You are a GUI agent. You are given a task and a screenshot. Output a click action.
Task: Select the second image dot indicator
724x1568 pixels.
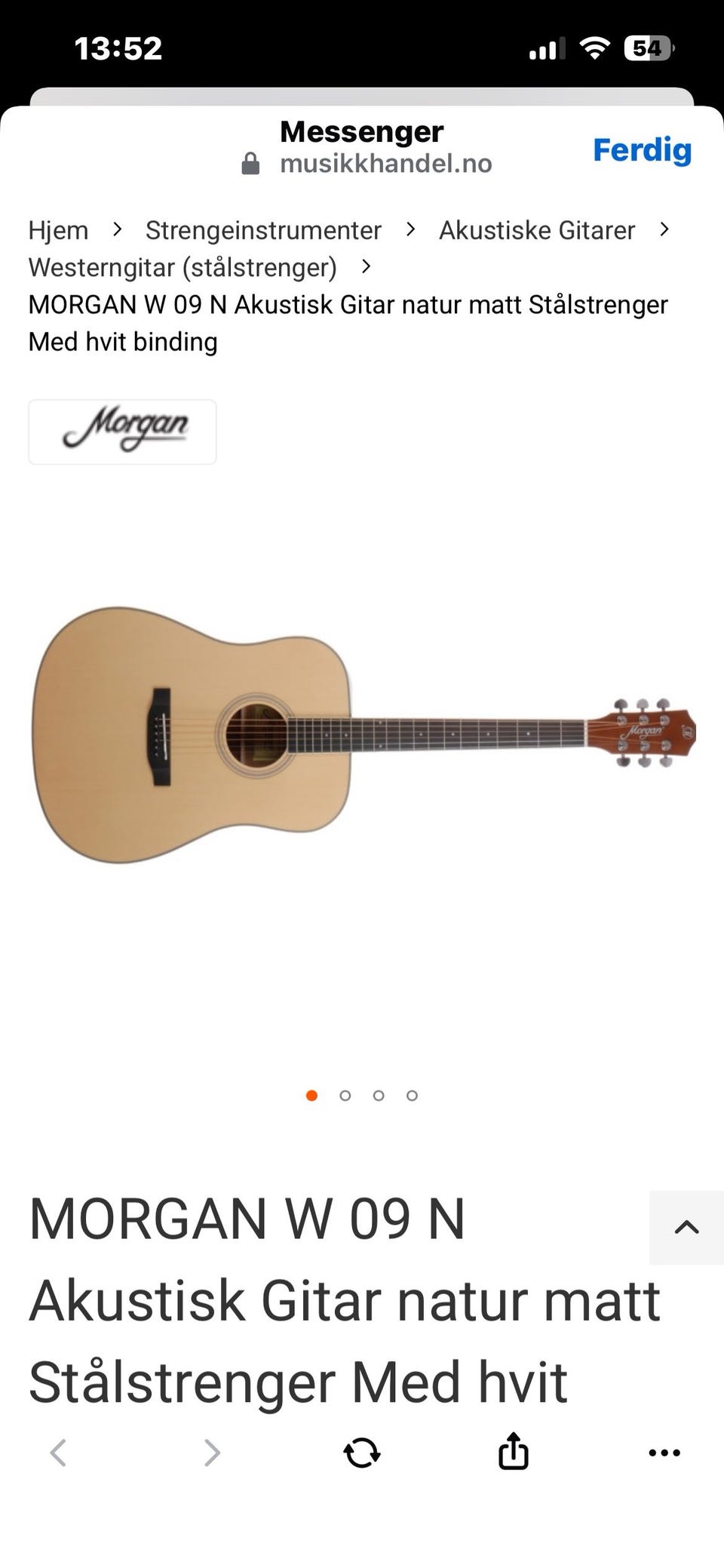point(345,1096)
